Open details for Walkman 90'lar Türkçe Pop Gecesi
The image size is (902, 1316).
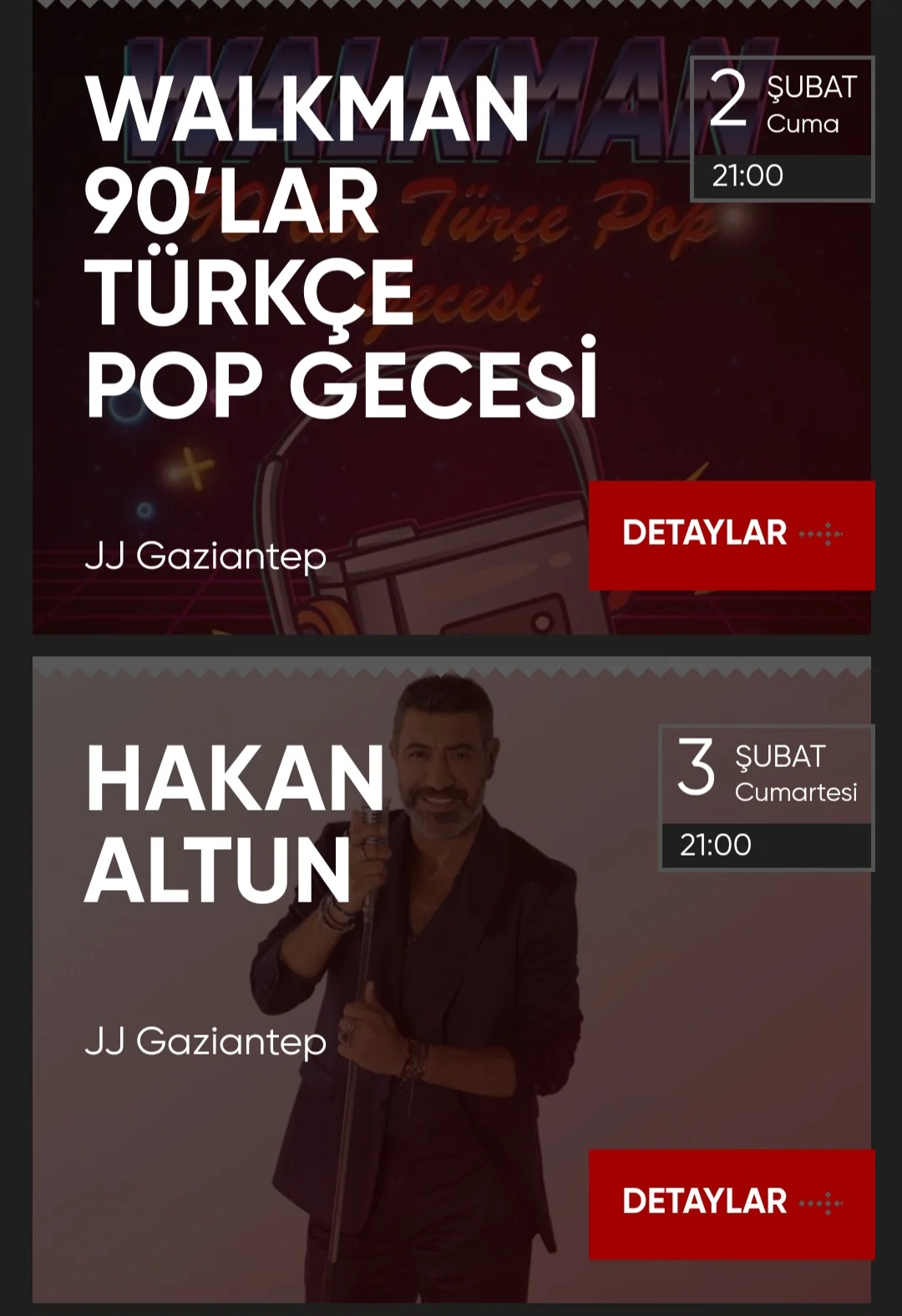click(731, 535)
